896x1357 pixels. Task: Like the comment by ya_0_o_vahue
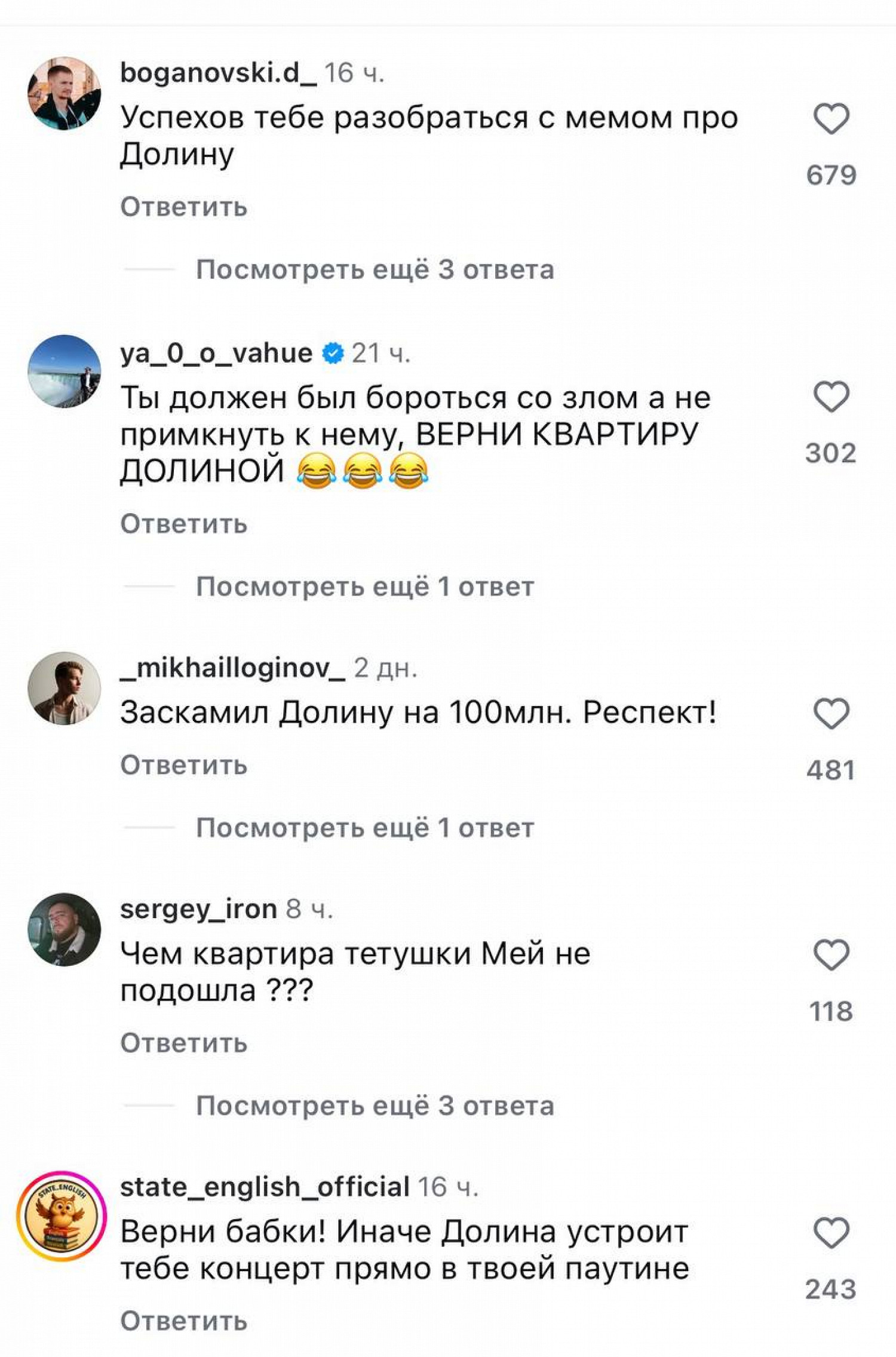[x=831, y=397]
